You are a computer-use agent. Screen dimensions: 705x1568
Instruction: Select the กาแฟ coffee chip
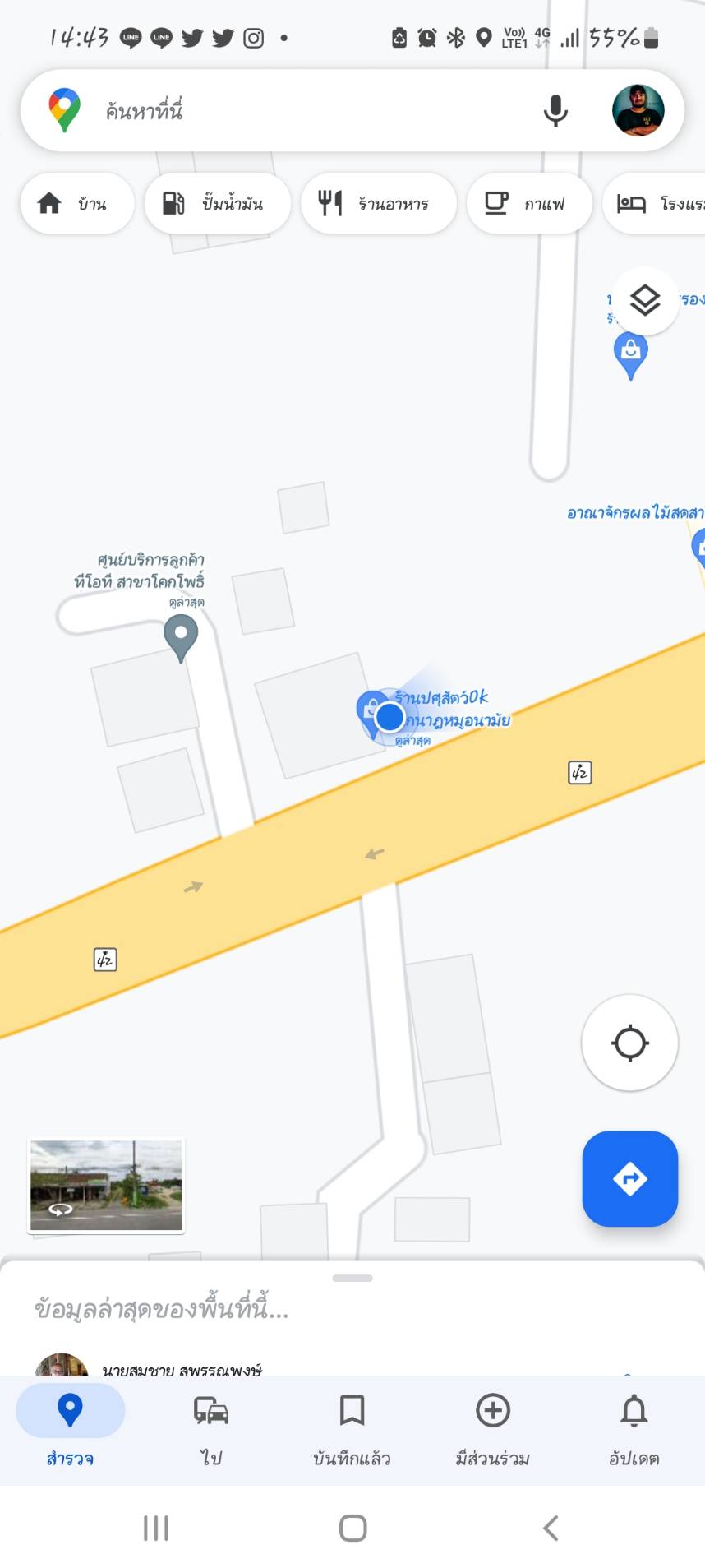529,203
